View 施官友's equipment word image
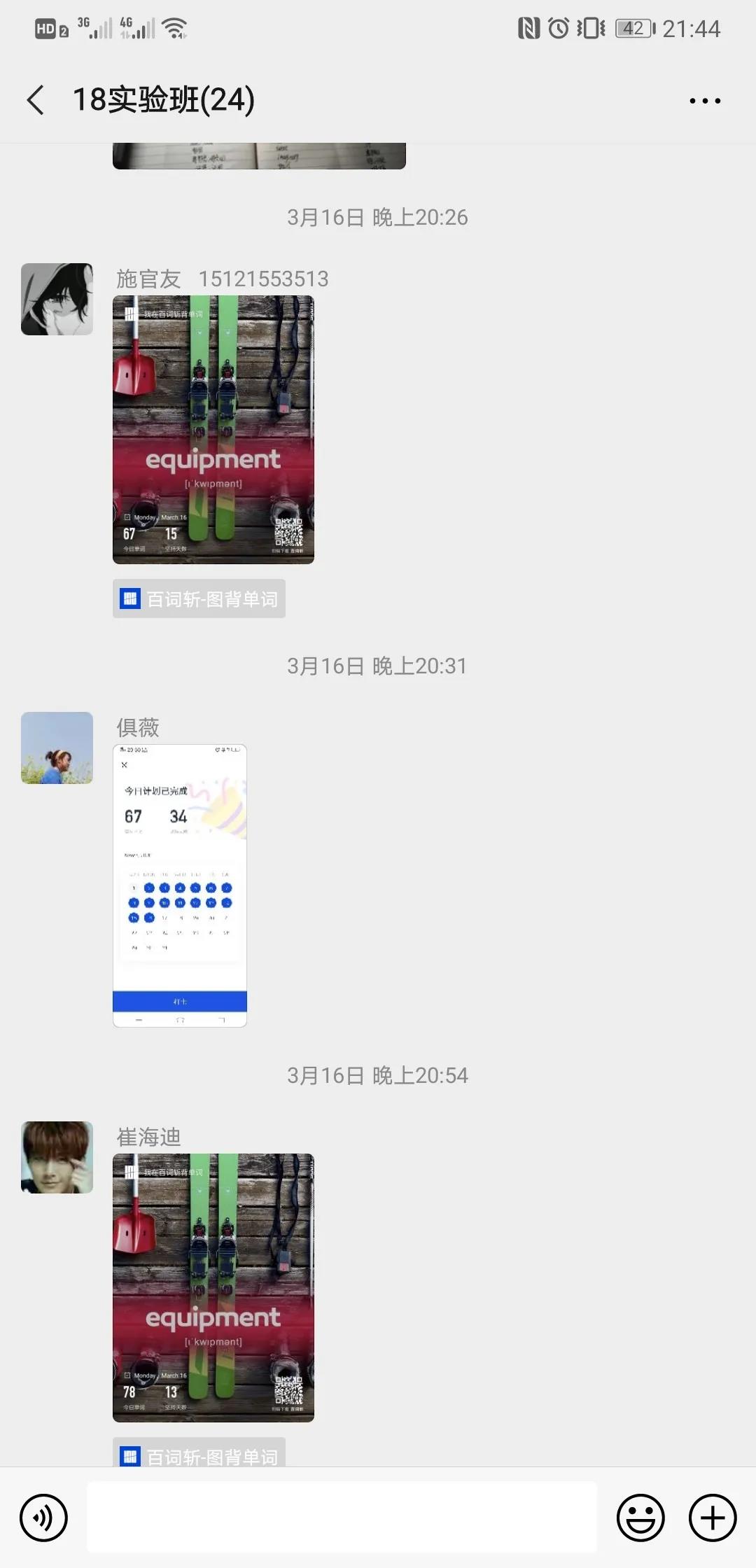This screenshot has width=756, height=1568. click(213, 430)
